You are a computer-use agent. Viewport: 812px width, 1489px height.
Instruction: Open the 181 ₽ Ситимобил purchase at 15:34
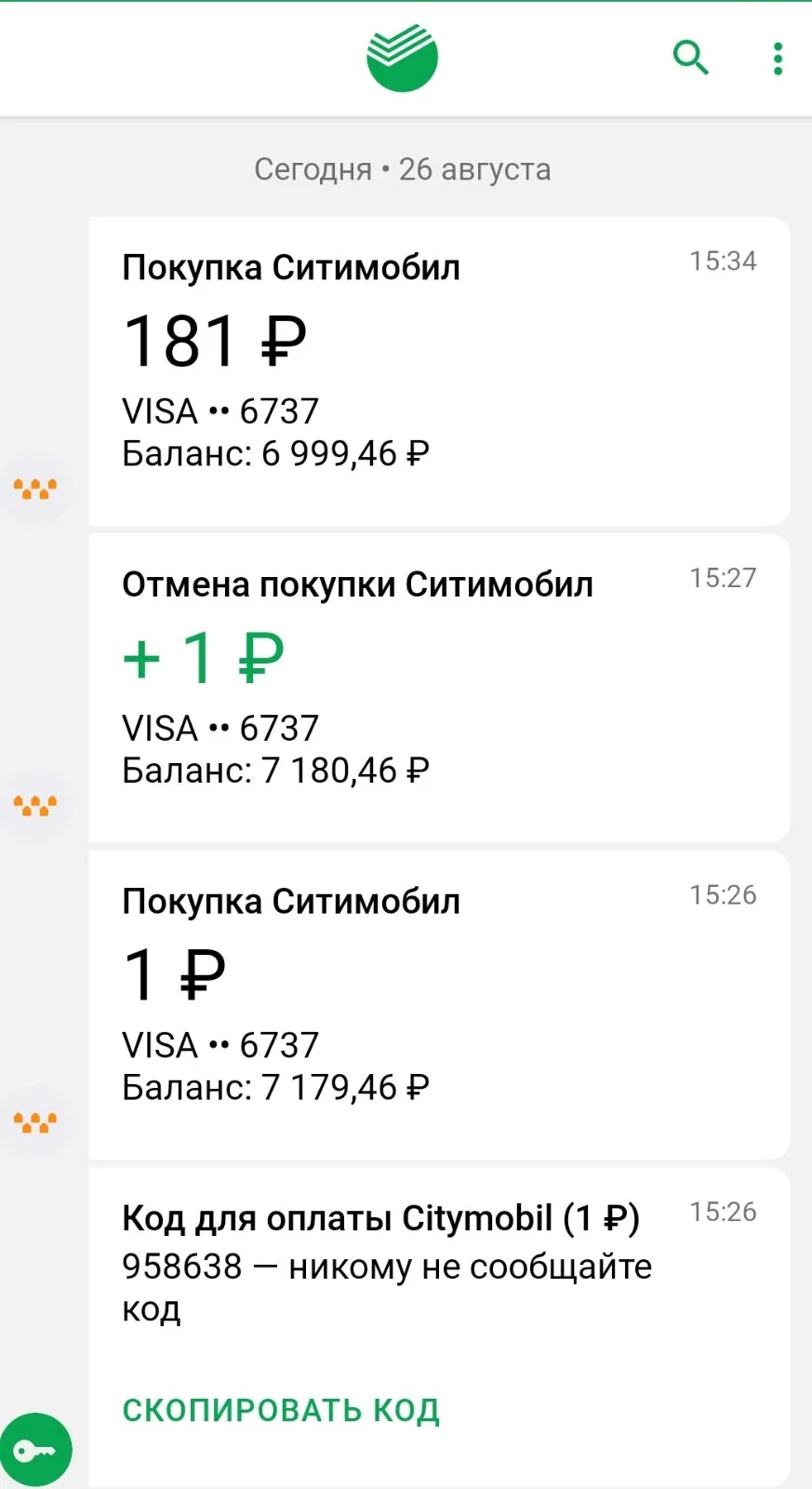coord(439,370)
